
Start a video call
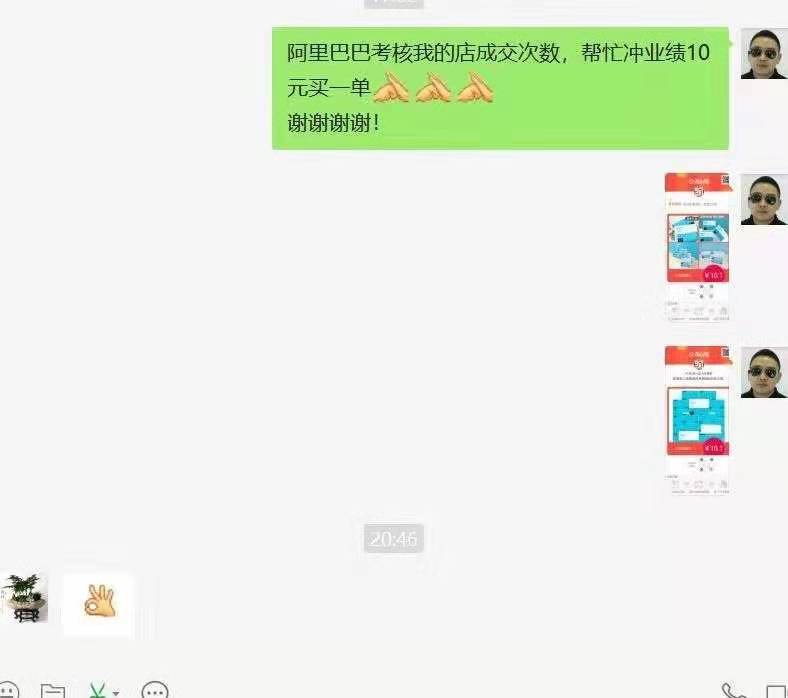(x=777, y=692)
